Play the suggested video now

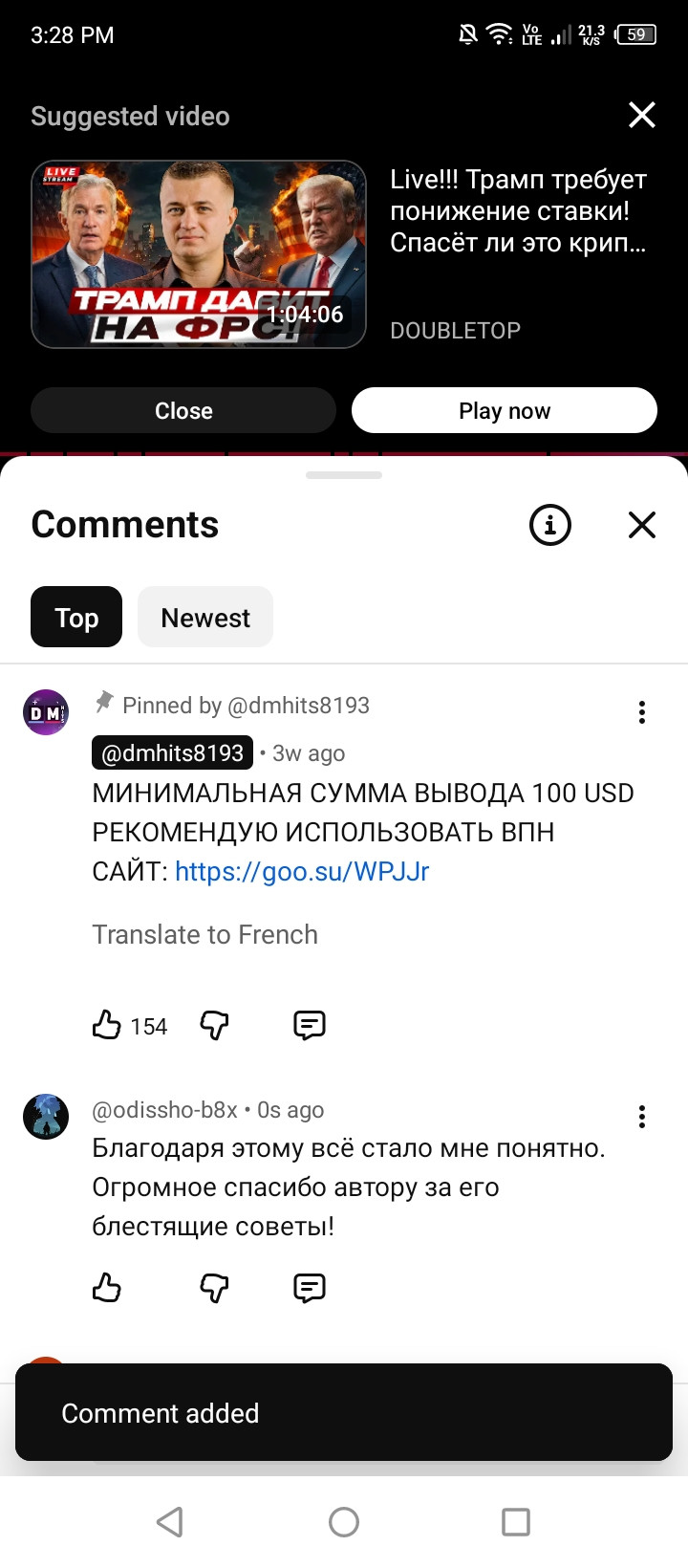pos(505,411)
